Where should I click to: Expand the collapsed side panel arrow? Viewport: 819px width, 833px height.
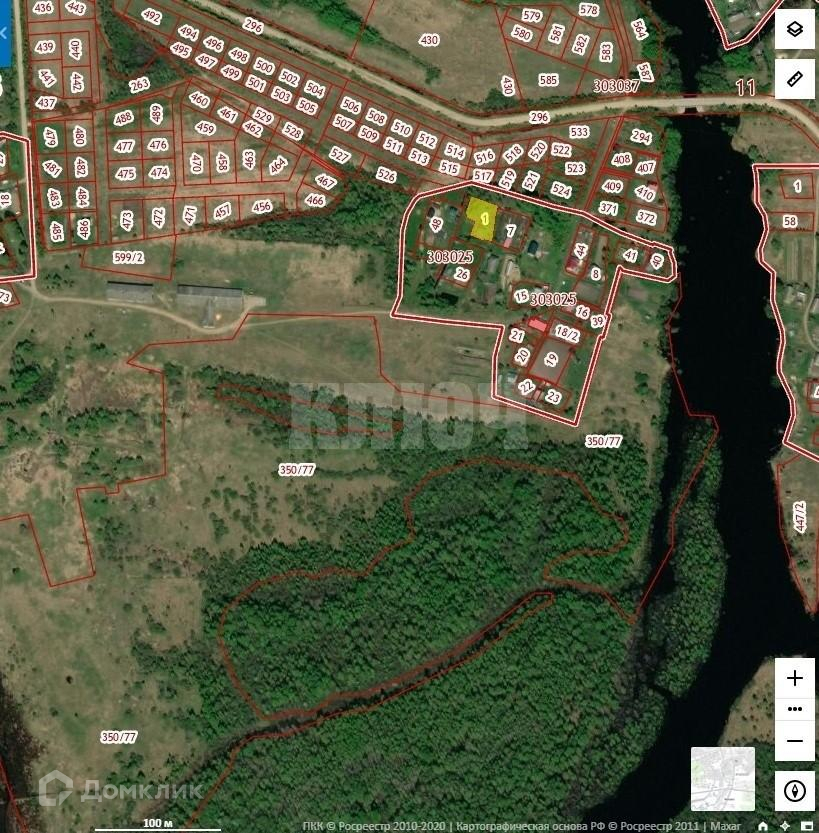point(5,33)
